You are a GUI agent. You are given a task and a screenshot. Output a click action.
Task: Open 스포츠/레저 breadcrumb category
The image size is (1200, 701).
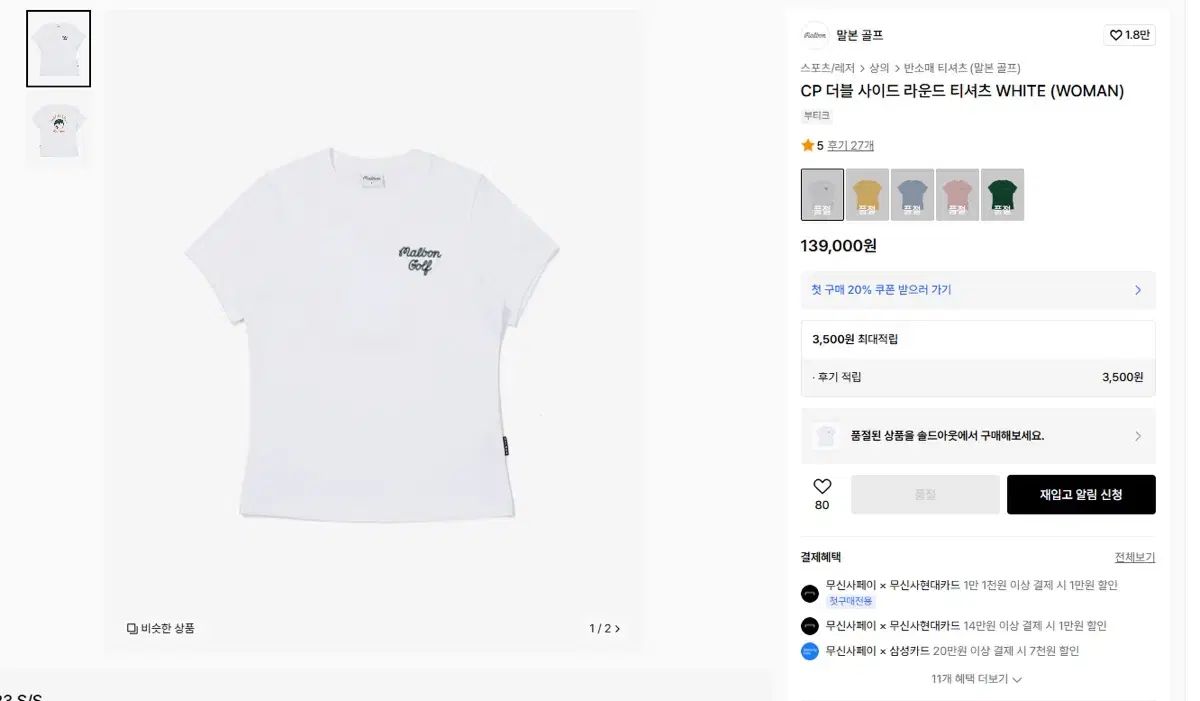coord(827,68)
